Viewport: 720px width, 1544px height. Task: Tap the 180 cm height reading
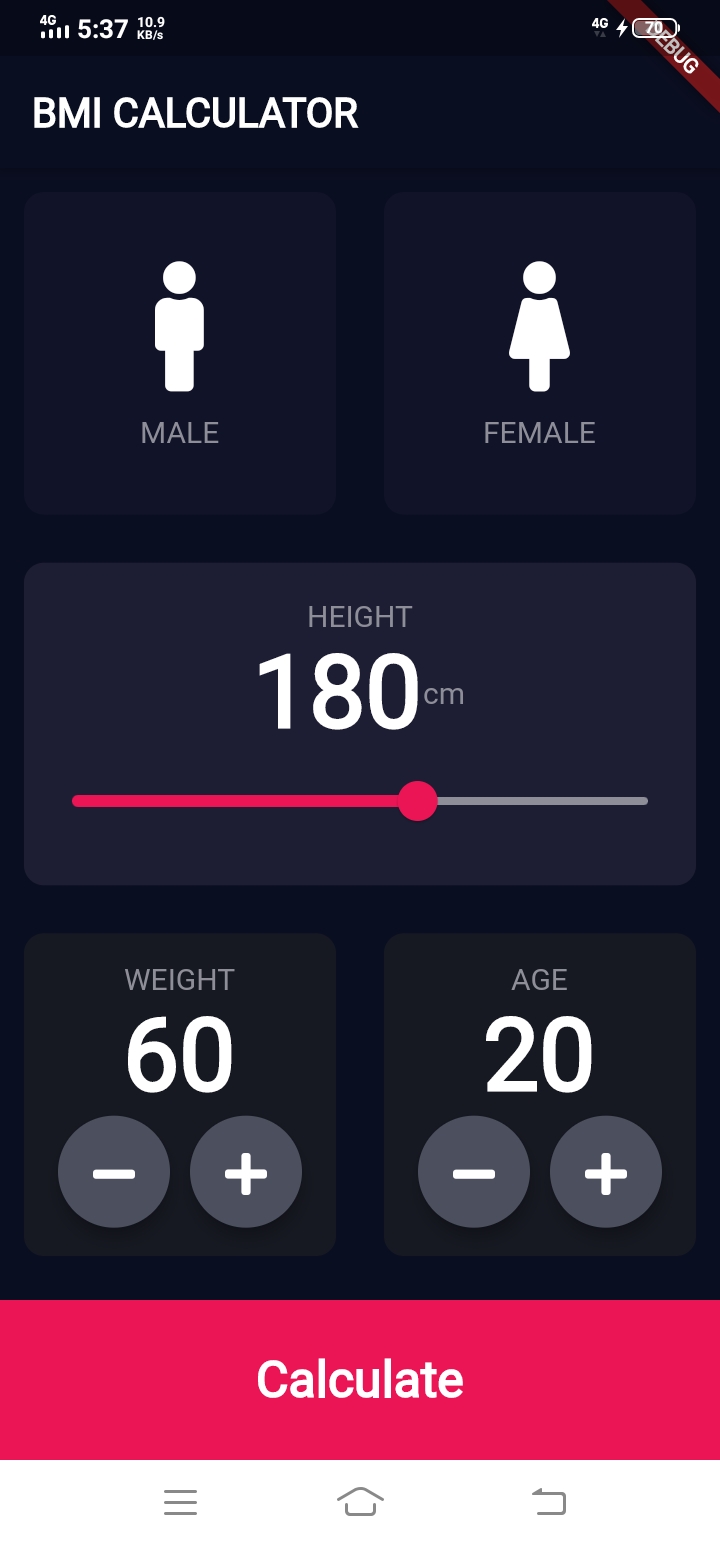coord(360,688)
